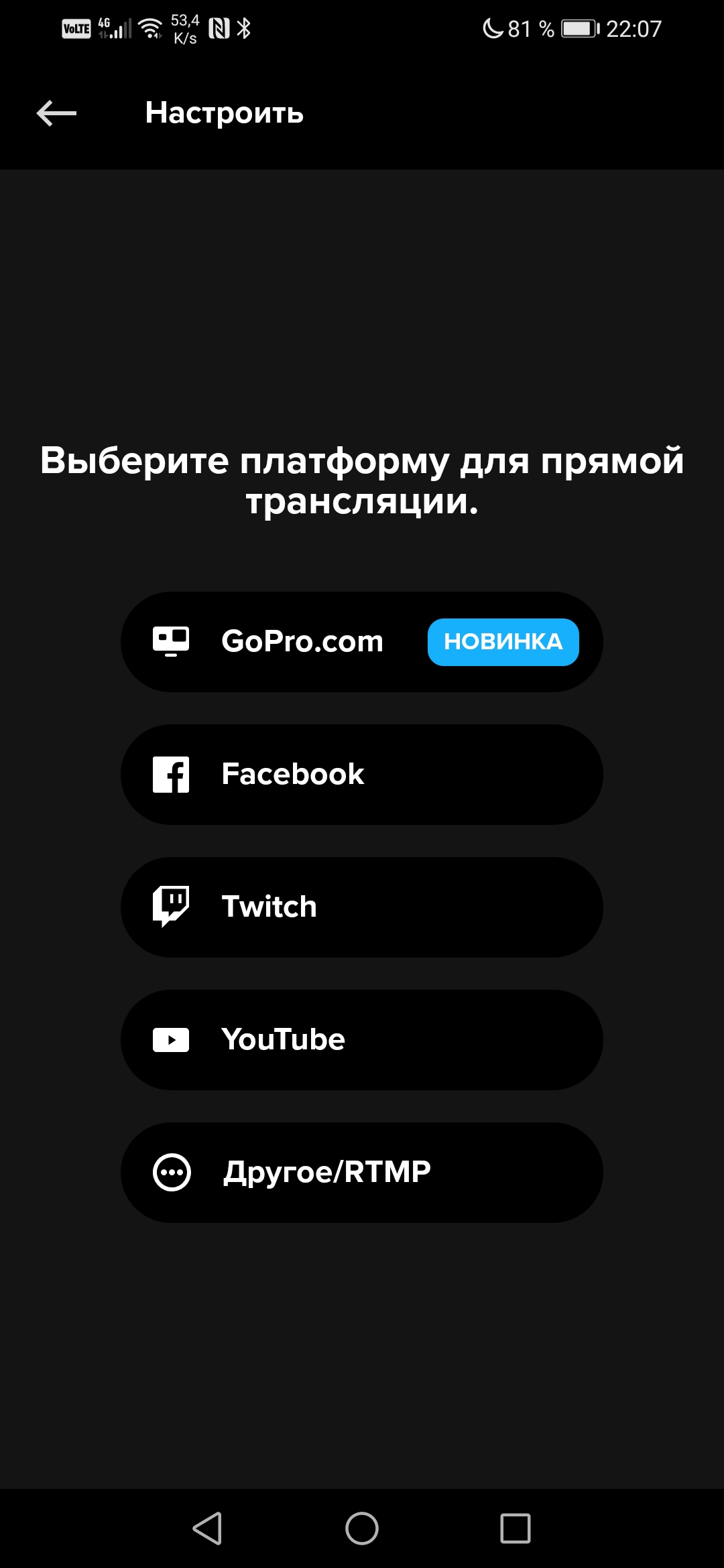Tap the system home button

click(362, 1528)
